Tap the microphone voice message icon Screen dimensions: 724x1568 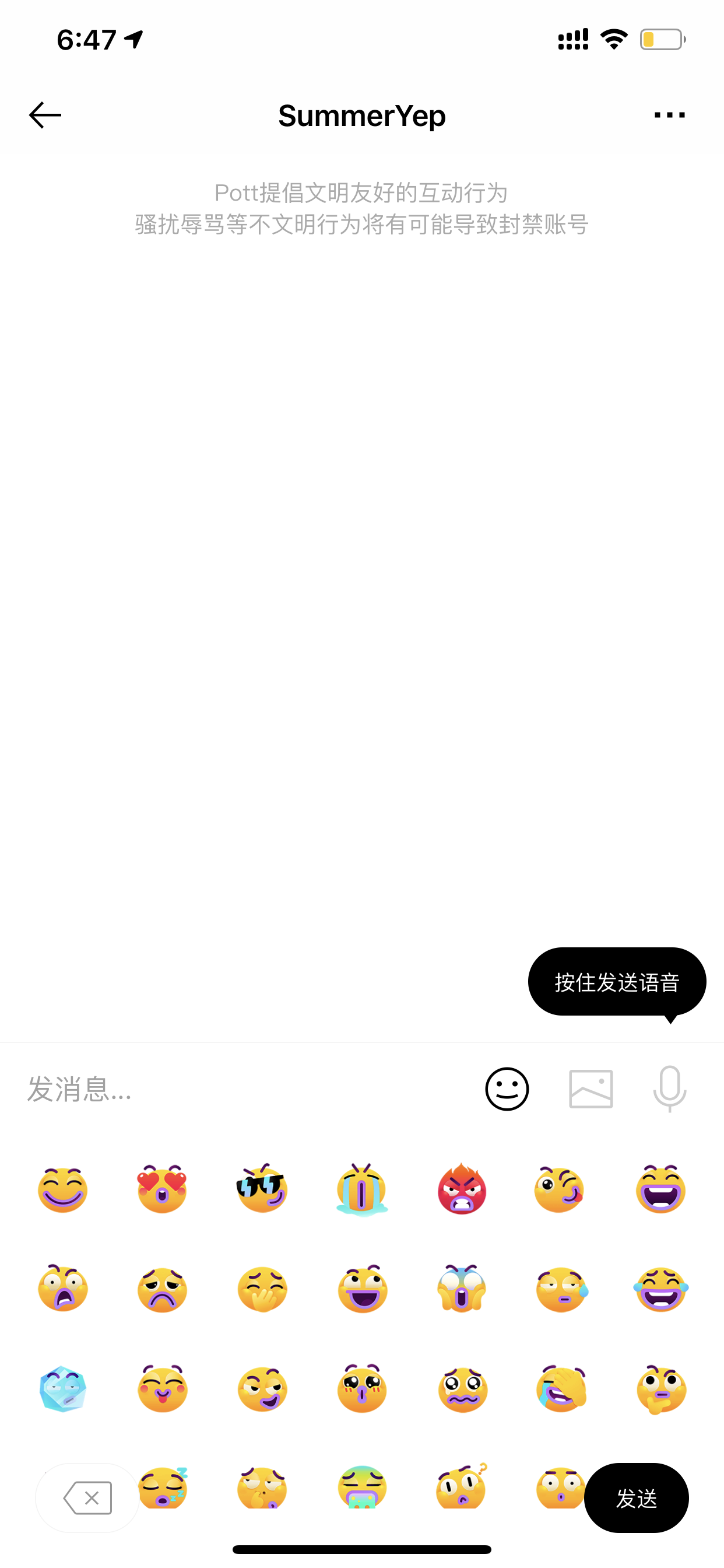coord(670,1089)
